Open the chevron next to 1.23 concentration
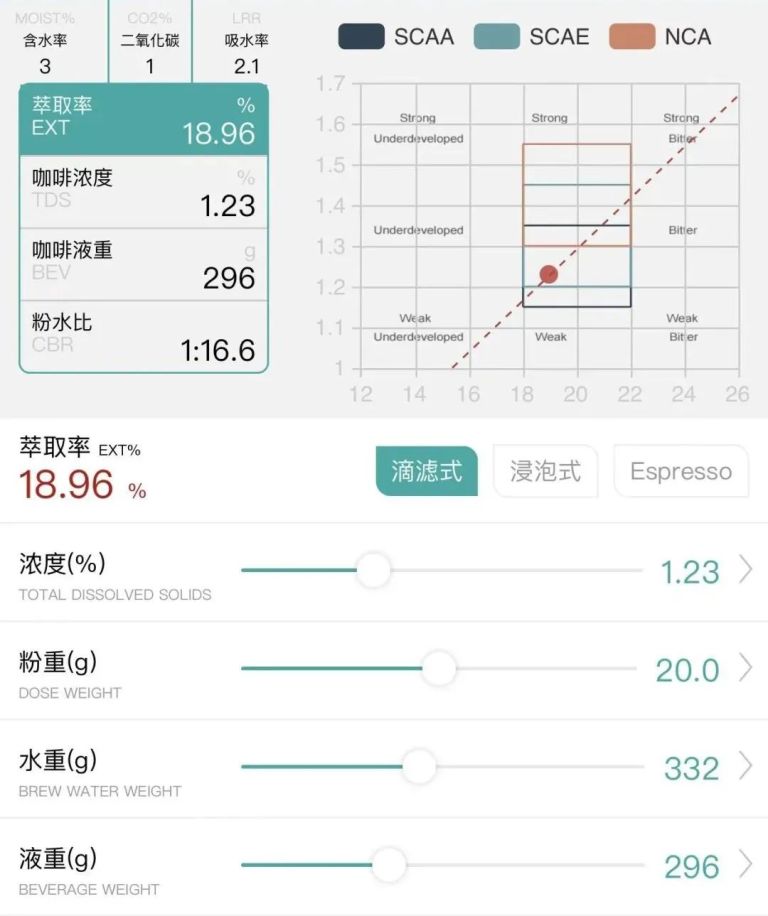This screenshot has height=916, width=768. tap(745, 571)
